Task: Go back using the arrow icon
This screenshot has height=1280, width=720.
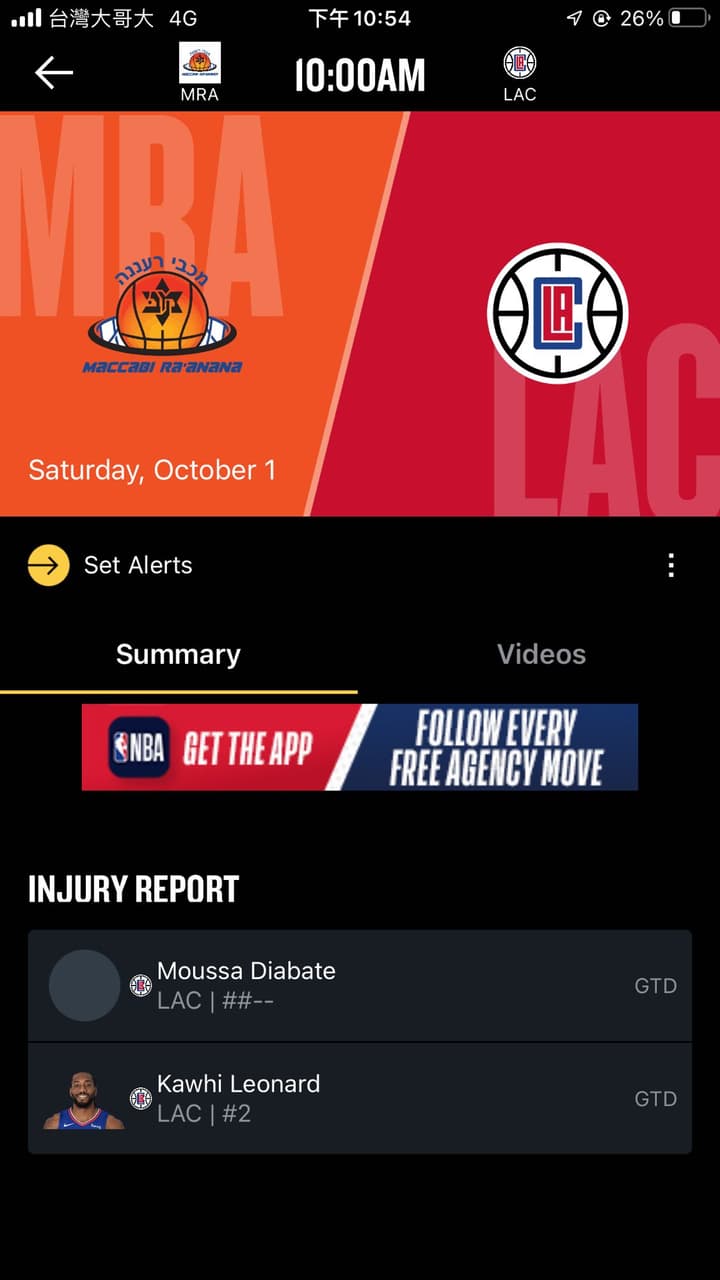Action: (54, 73)
